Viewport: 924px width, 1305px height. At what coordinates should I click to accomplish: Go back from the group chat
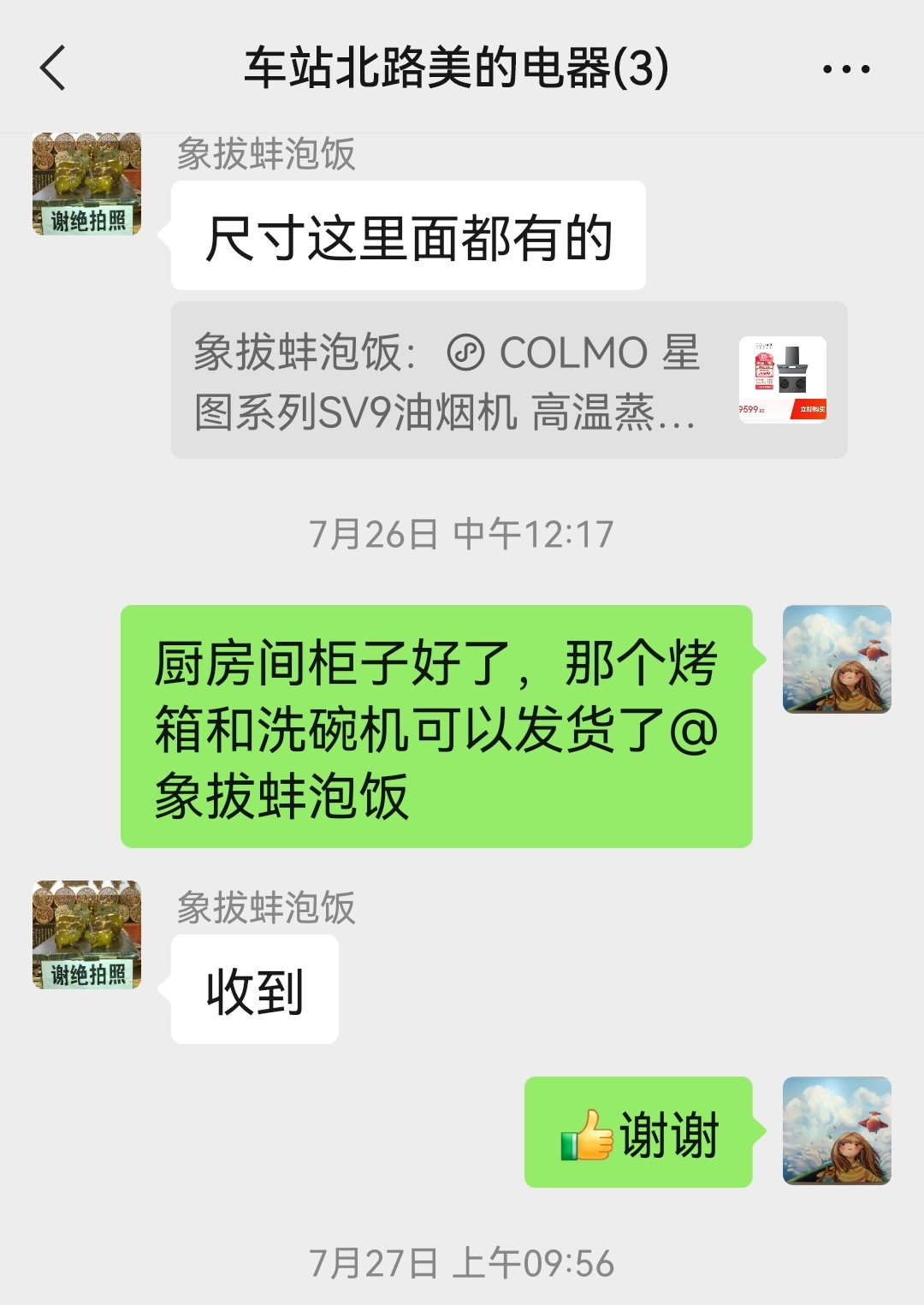[53, 68]
